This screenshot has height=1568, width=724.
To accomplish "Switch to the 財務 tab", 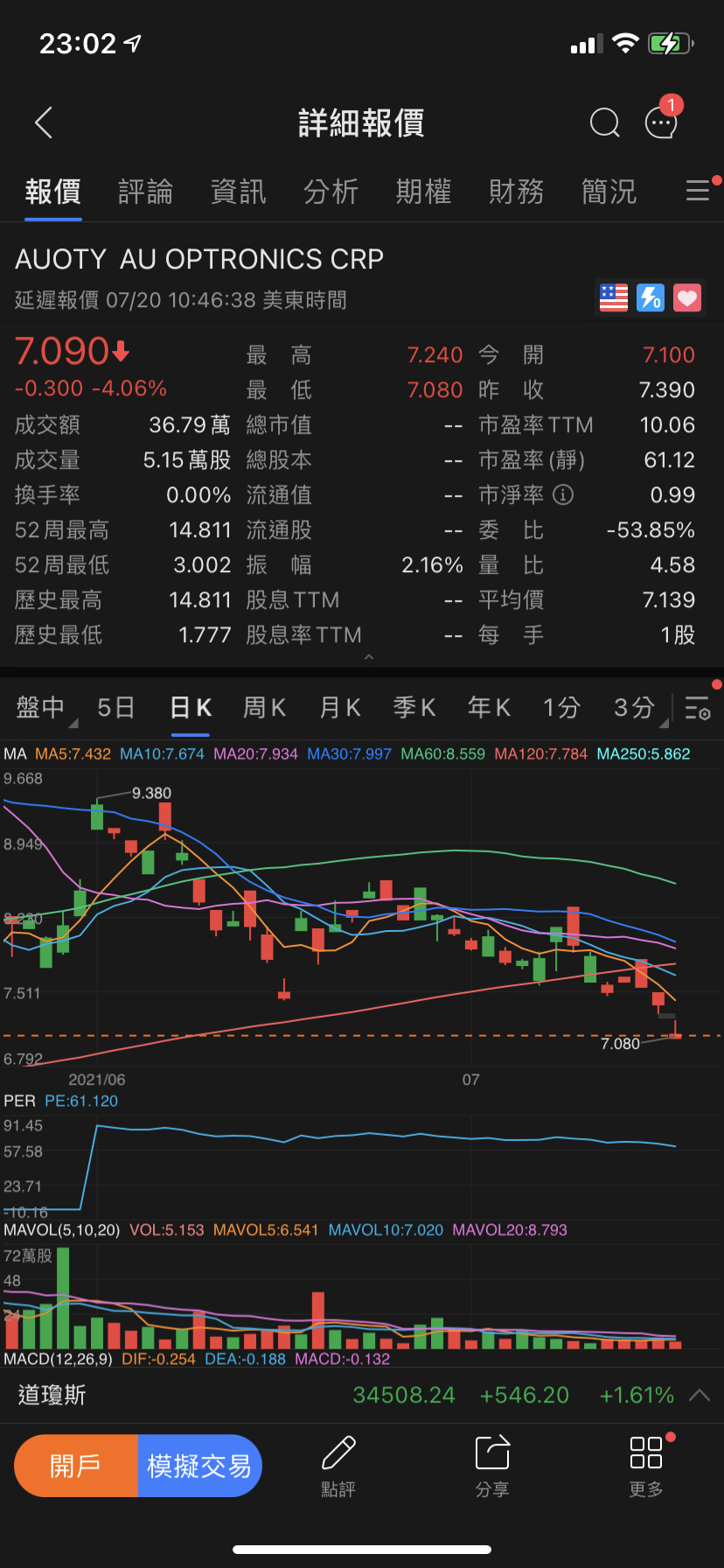I will pyautogui.click(x=516, y=192).
